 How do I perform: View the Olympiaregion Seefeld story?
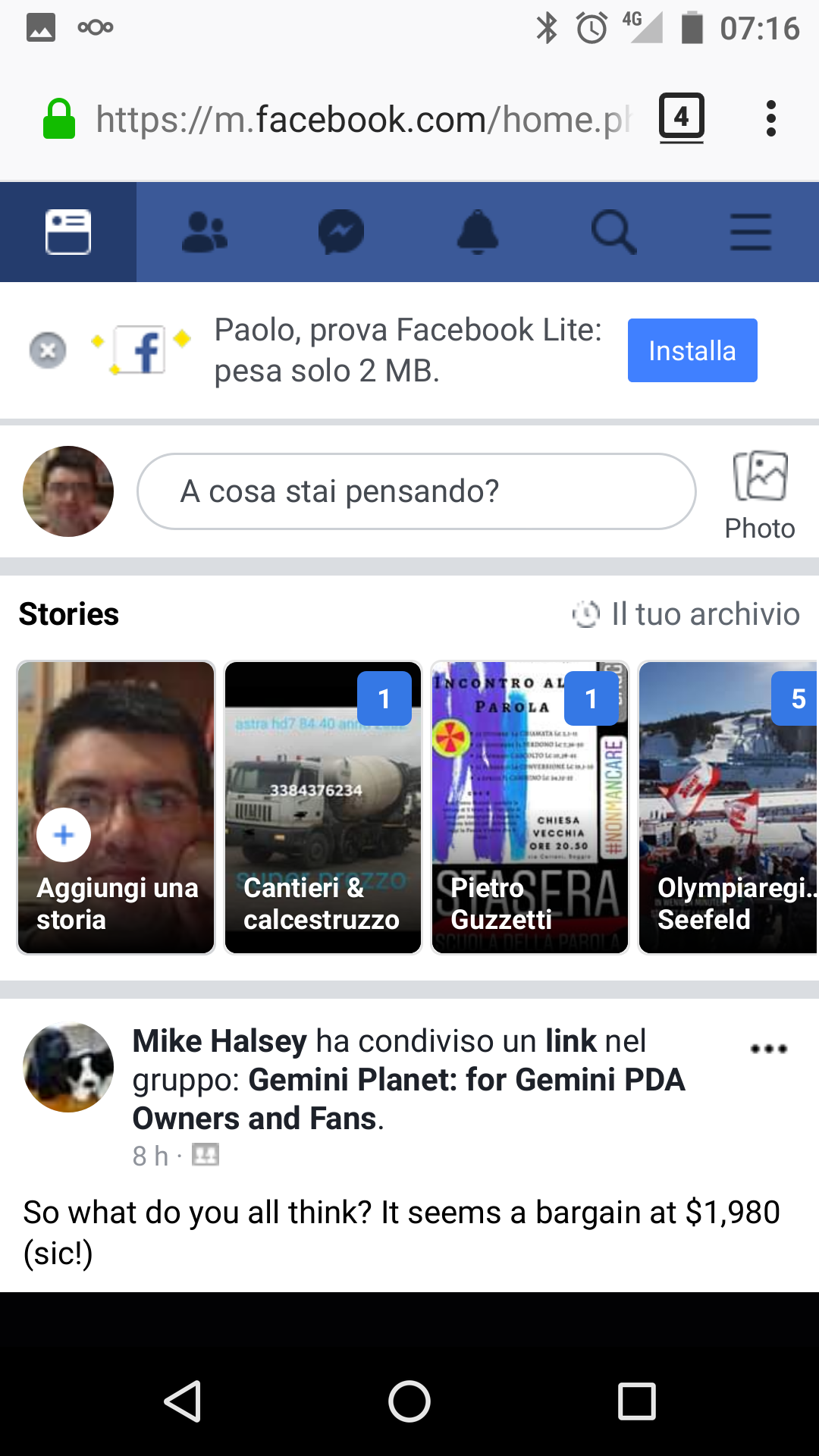pyautogui.click(x=729, y=808)
